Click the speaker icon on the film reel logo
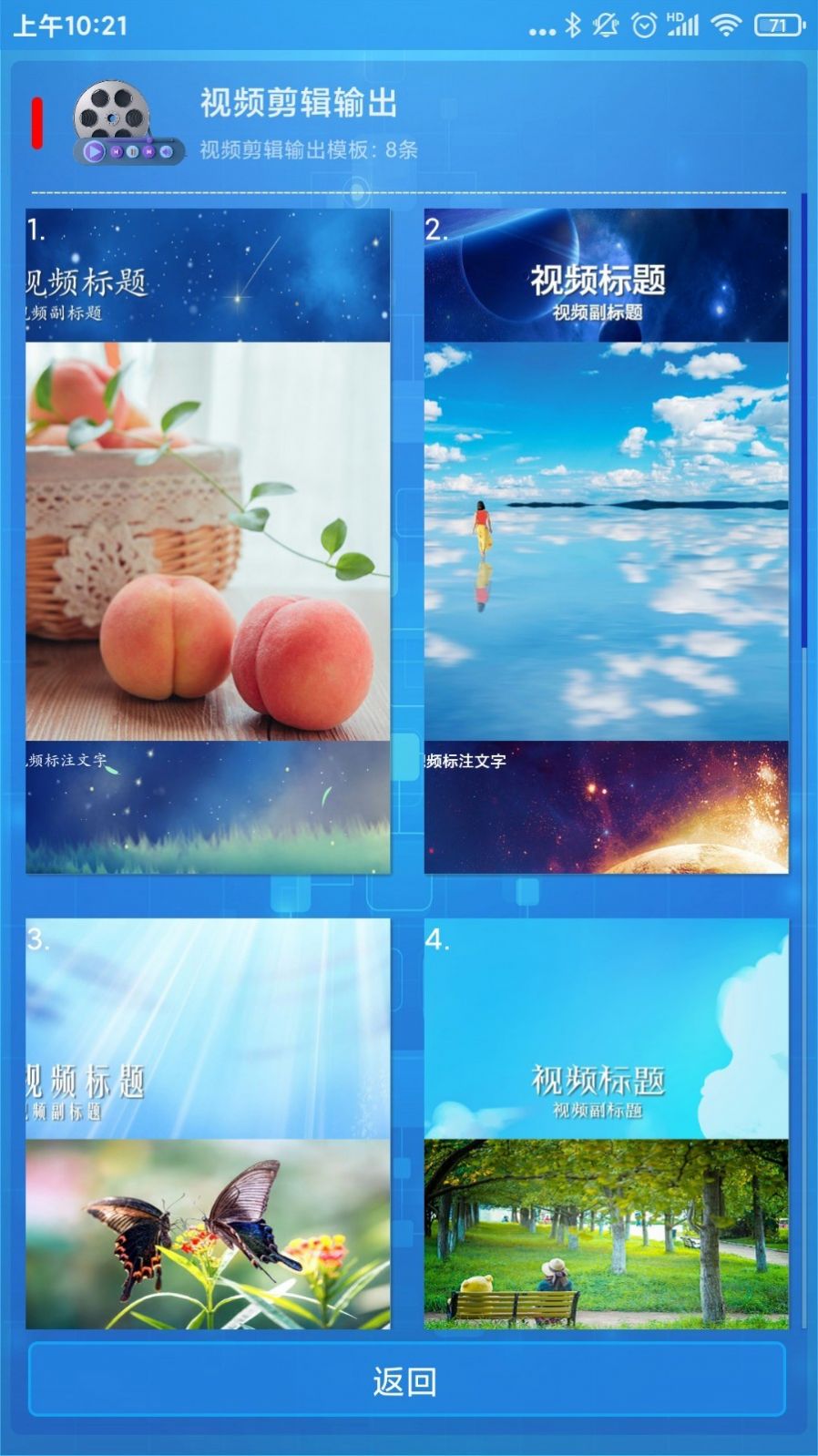Viewport: 818px width, 1456px height. point(166,151)
